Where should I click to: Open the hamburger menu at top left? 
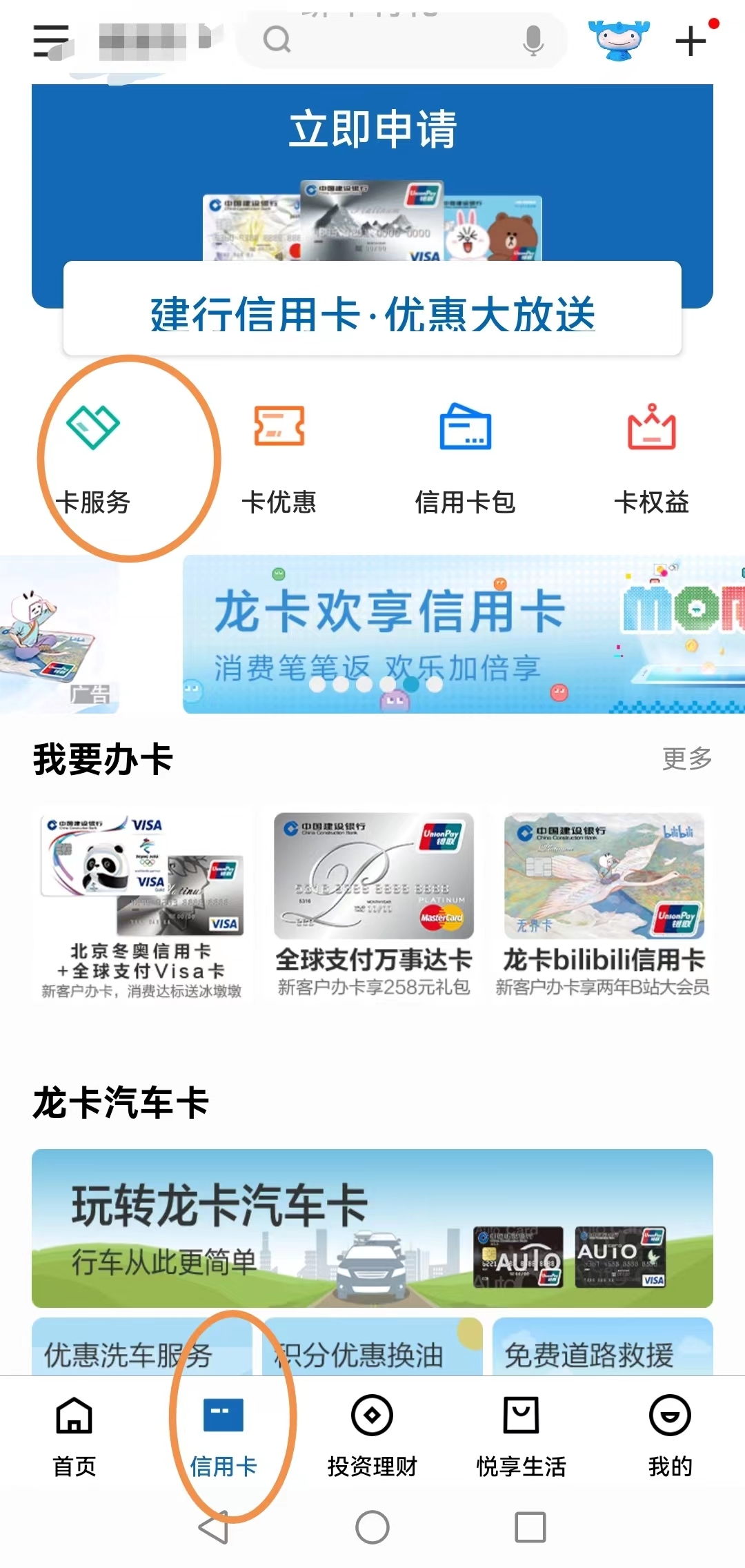[52, 41]
